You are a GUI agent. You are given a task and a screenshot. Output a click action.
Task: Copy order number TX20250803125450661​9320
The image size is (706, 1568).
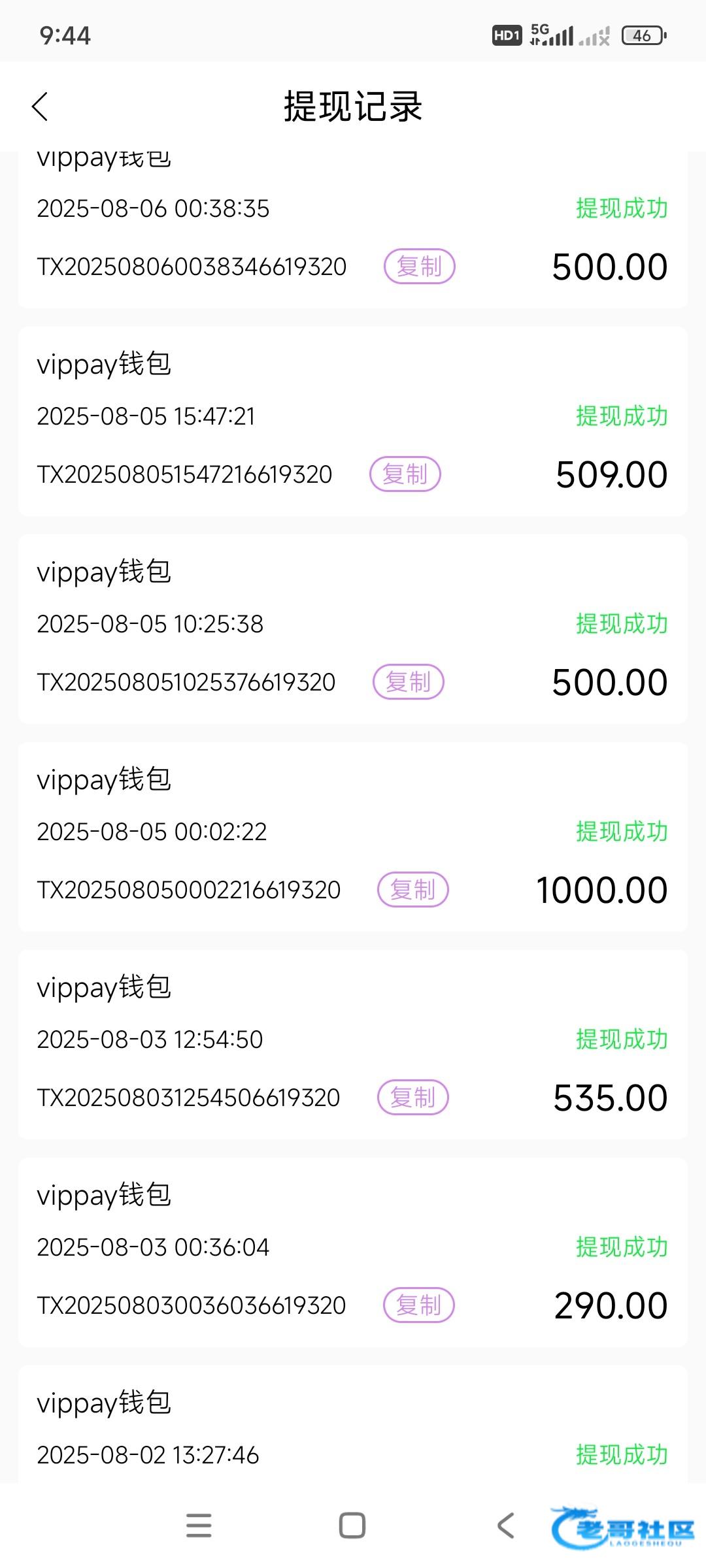coord(413,1098)
